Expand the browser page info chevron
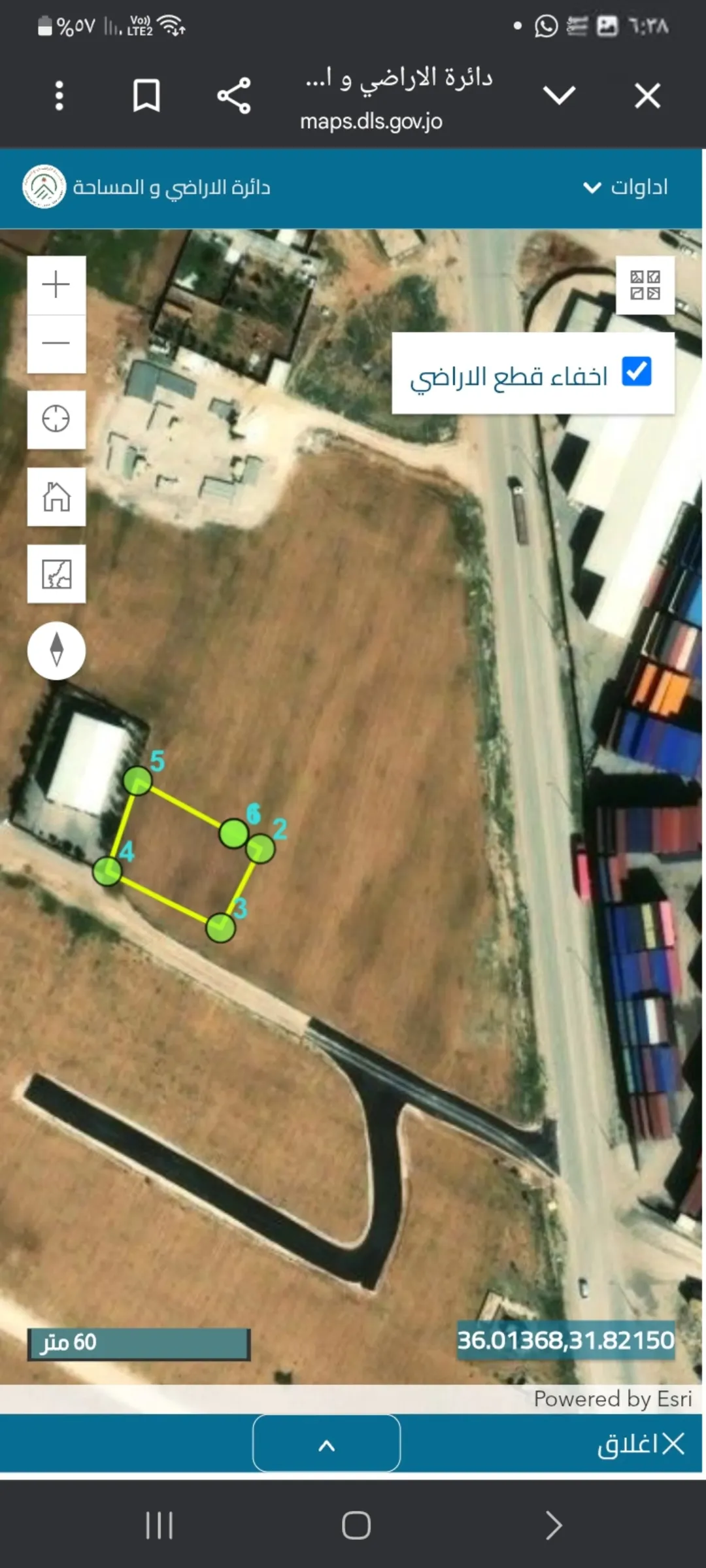Screen dimensions: 706x1568 click(x=560, y=96)
